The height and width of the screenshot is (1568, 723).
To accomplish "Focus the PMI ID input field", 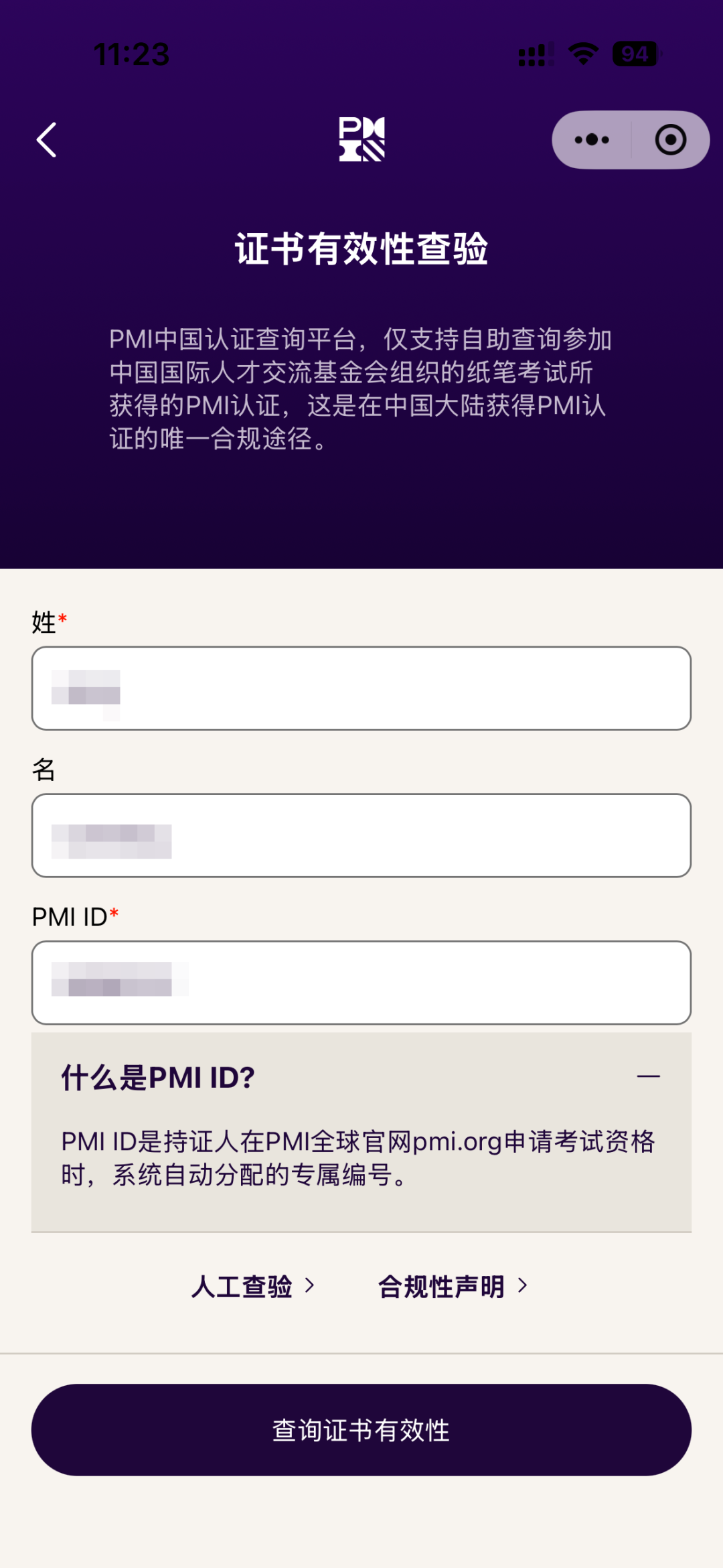I will [x=361, y=983].
